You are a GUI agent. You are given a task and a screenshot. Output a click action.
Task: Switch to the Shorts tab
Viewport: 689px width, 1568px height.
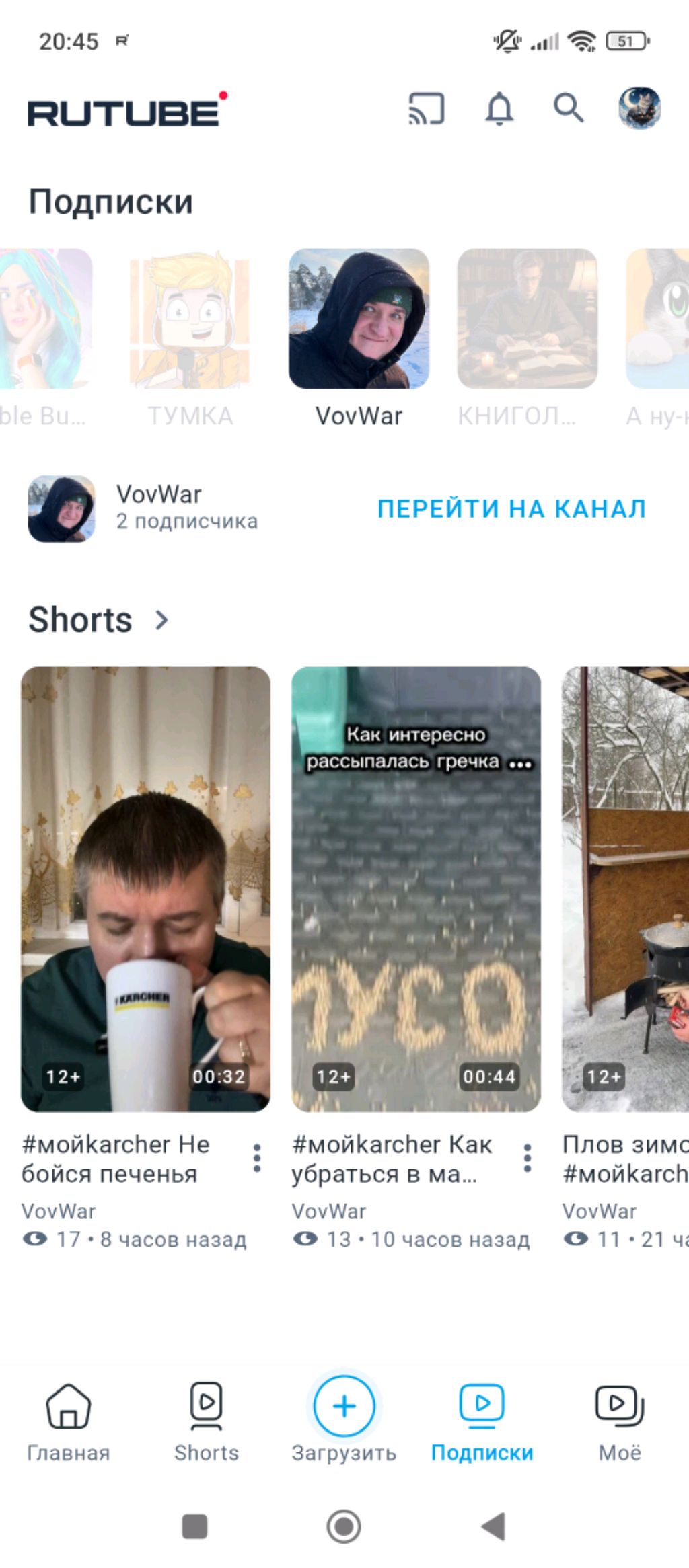(206, 1420)
